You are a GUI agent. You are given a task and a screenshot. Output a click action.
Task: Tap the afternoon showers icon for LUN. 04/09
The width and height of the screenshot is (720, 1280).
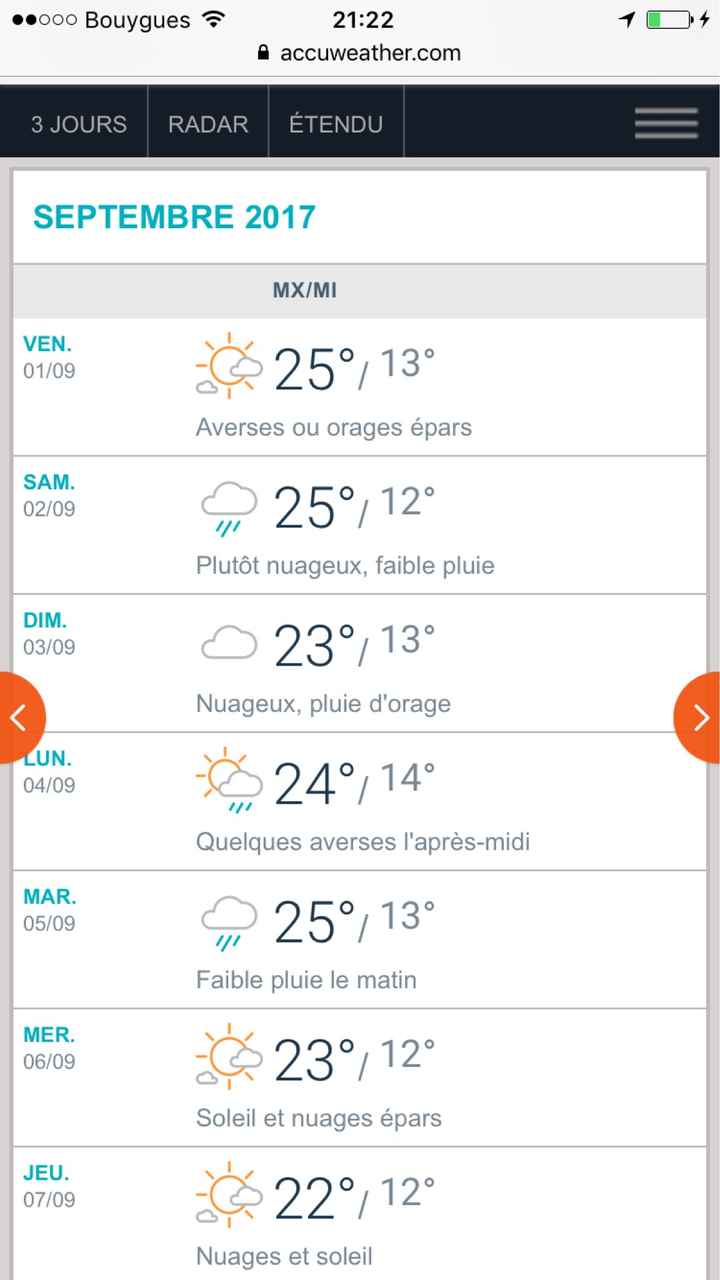coord(227,781)
